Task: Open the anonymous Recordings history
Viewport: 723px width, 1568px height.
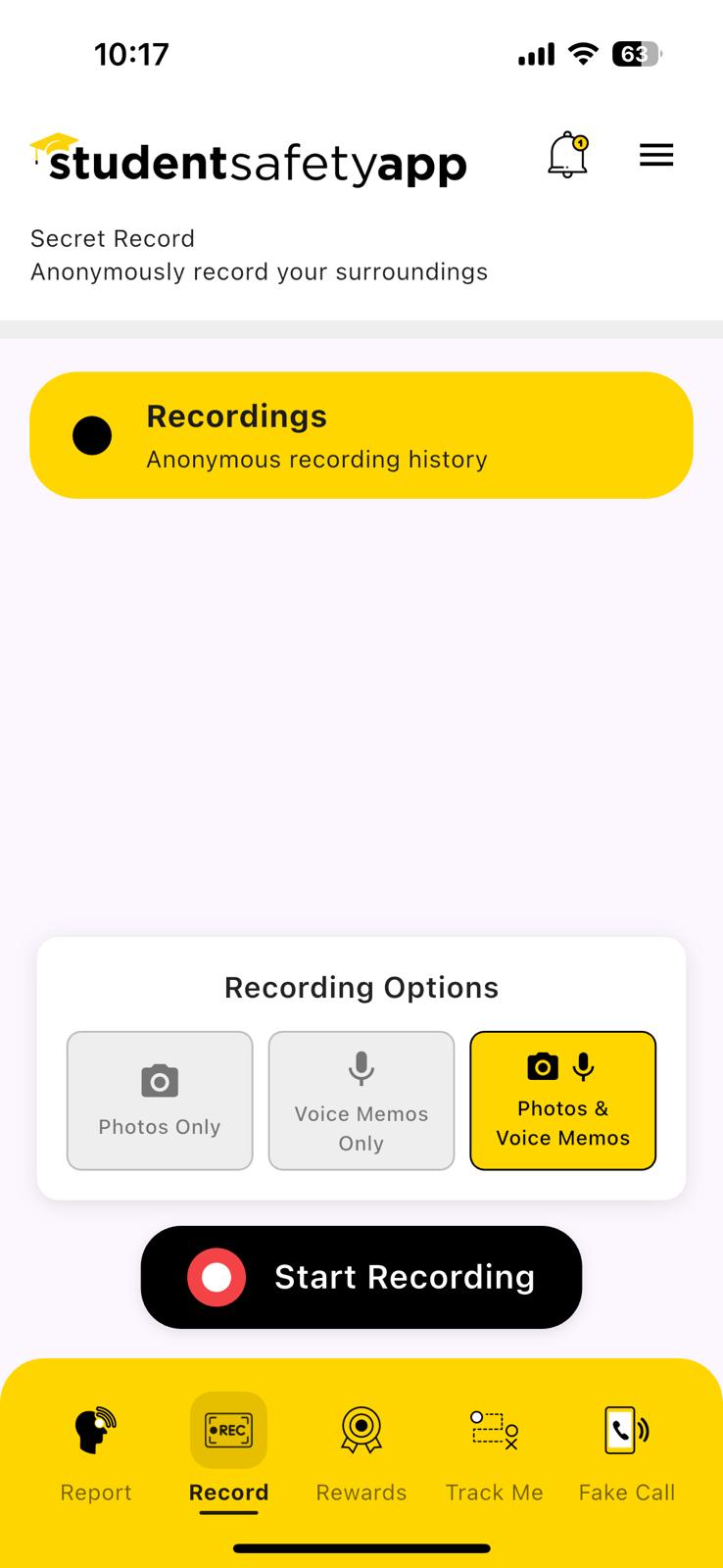Action: pyautogui.click(x=361, y=435)
